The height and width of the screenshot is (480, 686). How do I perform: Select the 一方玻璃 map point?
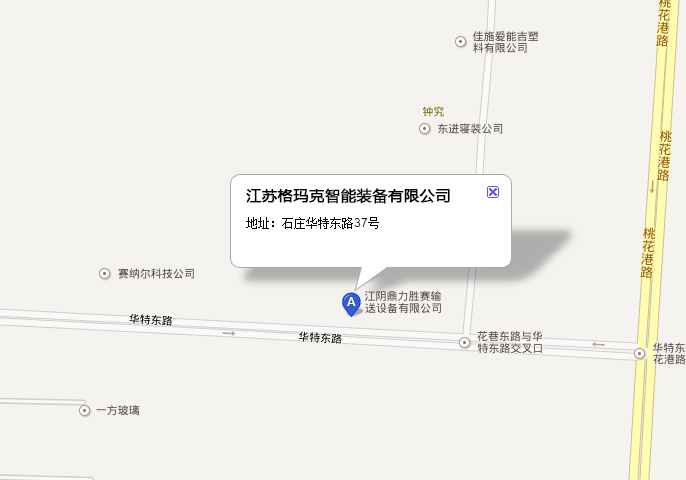(84, 410)
